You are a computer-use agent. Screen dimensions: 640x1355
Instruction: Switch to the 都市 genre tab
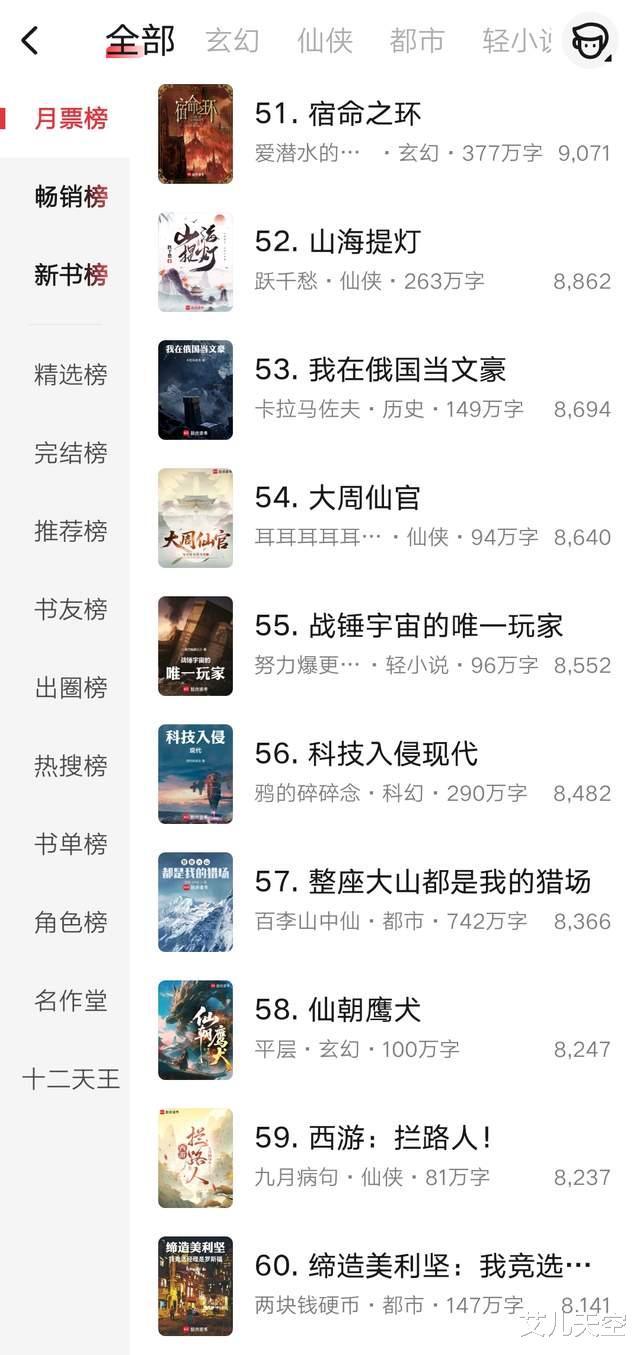[417, 41]
